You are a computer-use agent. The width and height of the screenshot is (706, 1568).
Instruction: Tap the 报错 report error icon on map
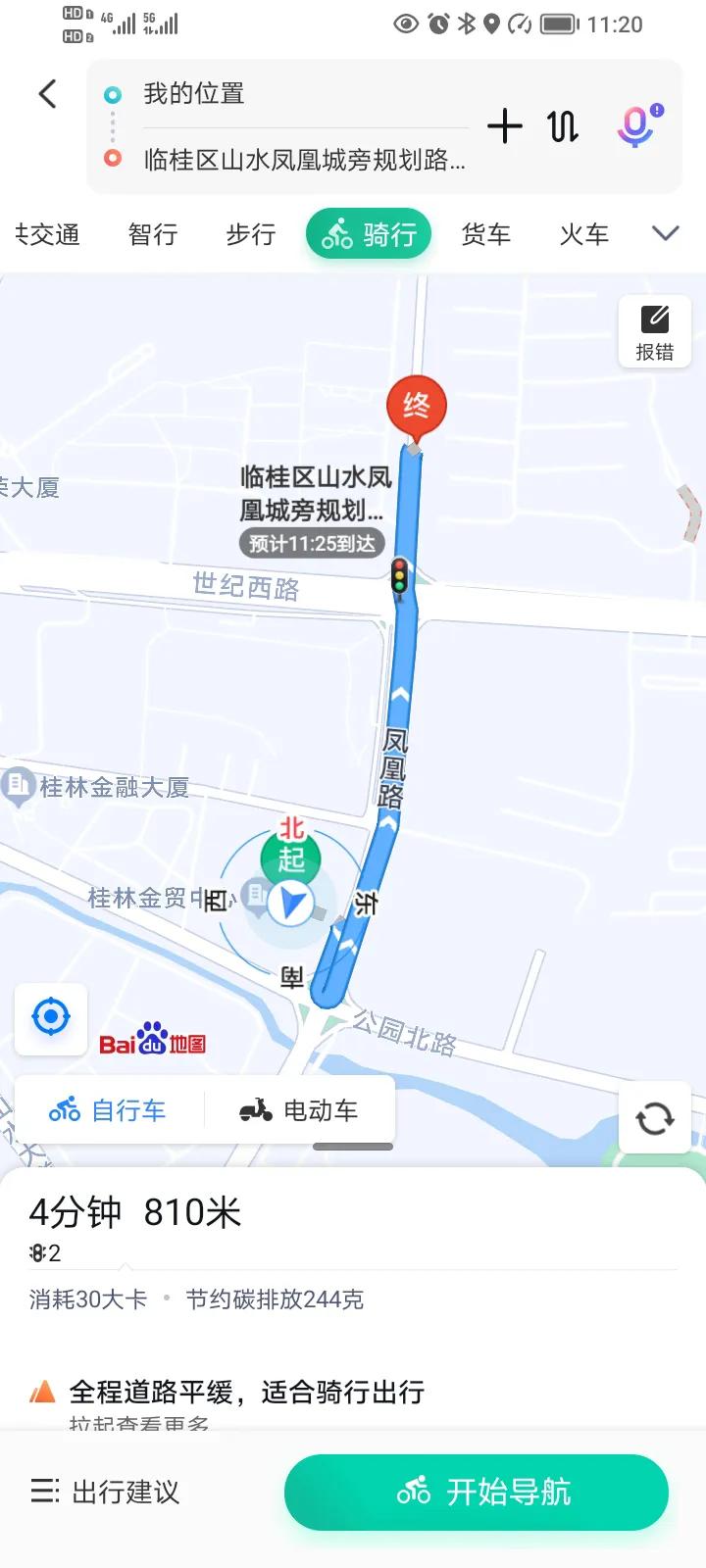pyautogui.click(x=654, y=330)
